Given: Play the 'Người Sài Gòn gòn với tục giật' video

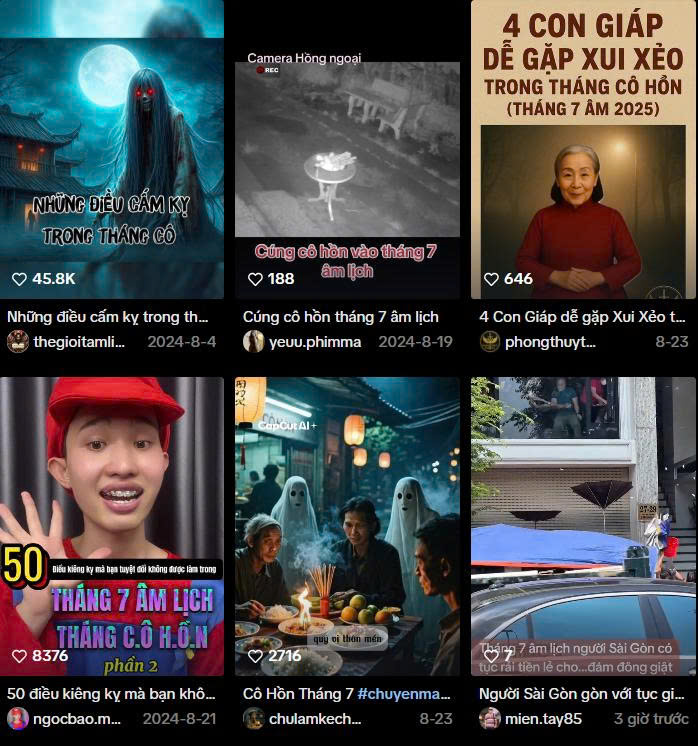Looking at the screenshot, I should [x=583, y=525].
